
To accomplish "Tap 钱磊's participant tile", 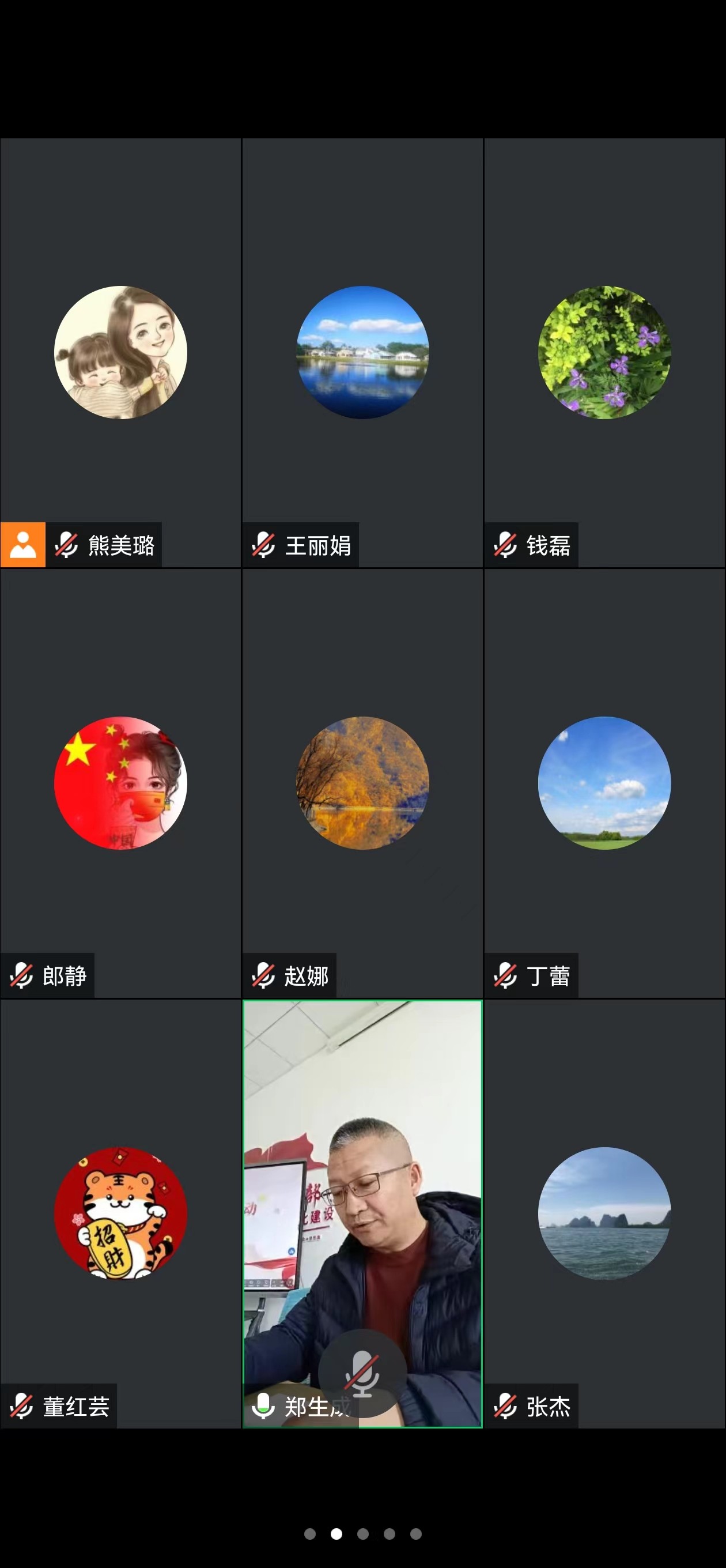I will point(604,353).
